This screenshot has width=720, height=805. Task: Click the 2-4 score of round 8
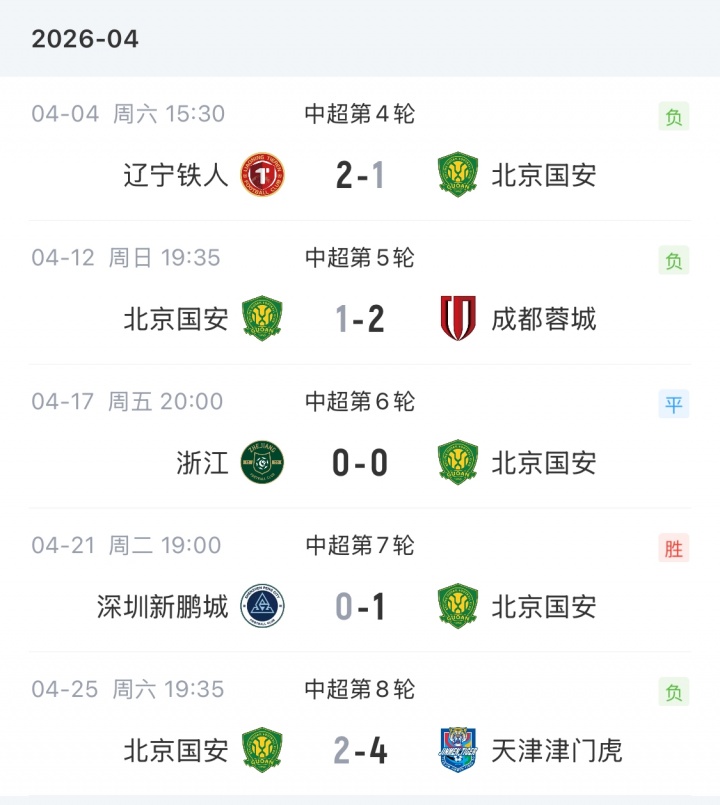pyautogui.click(x=362, y=749)
